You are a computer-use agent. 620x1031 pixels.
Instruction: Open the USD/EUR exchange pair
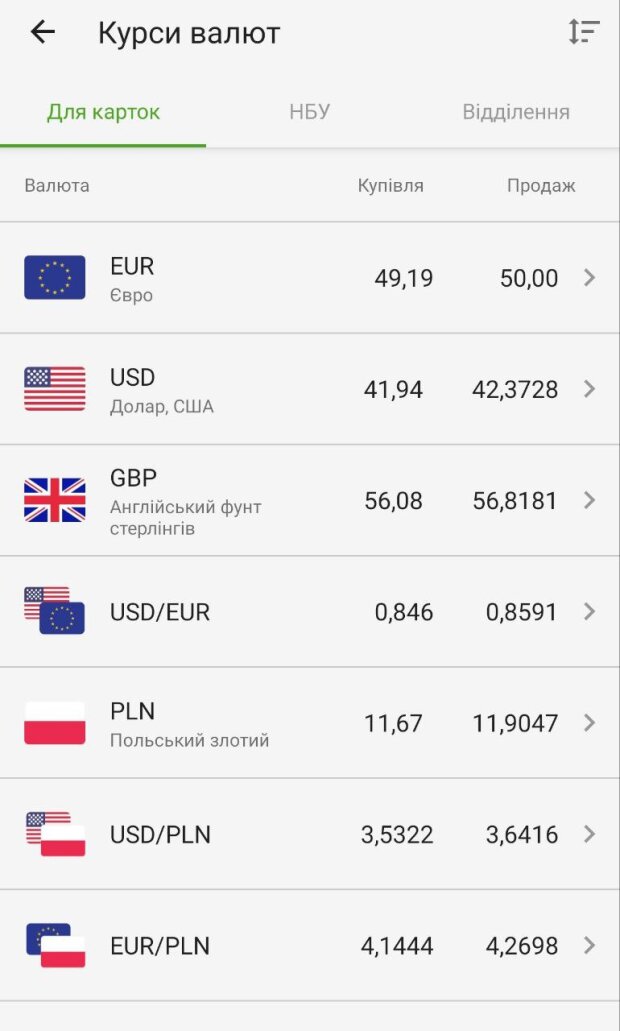310,611
